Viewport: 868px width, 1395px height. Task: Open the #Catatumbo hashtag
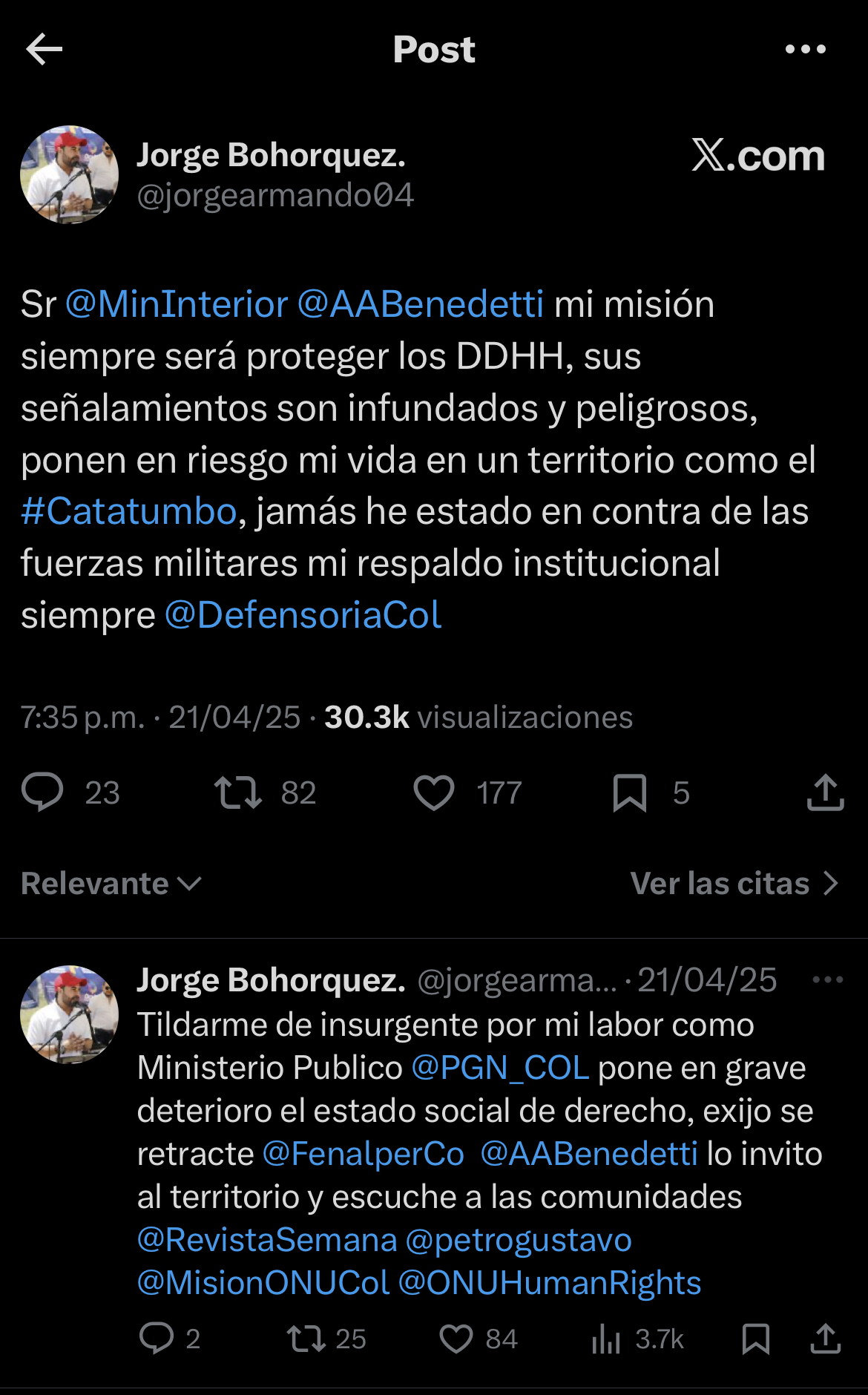click(x=129, y=512)
